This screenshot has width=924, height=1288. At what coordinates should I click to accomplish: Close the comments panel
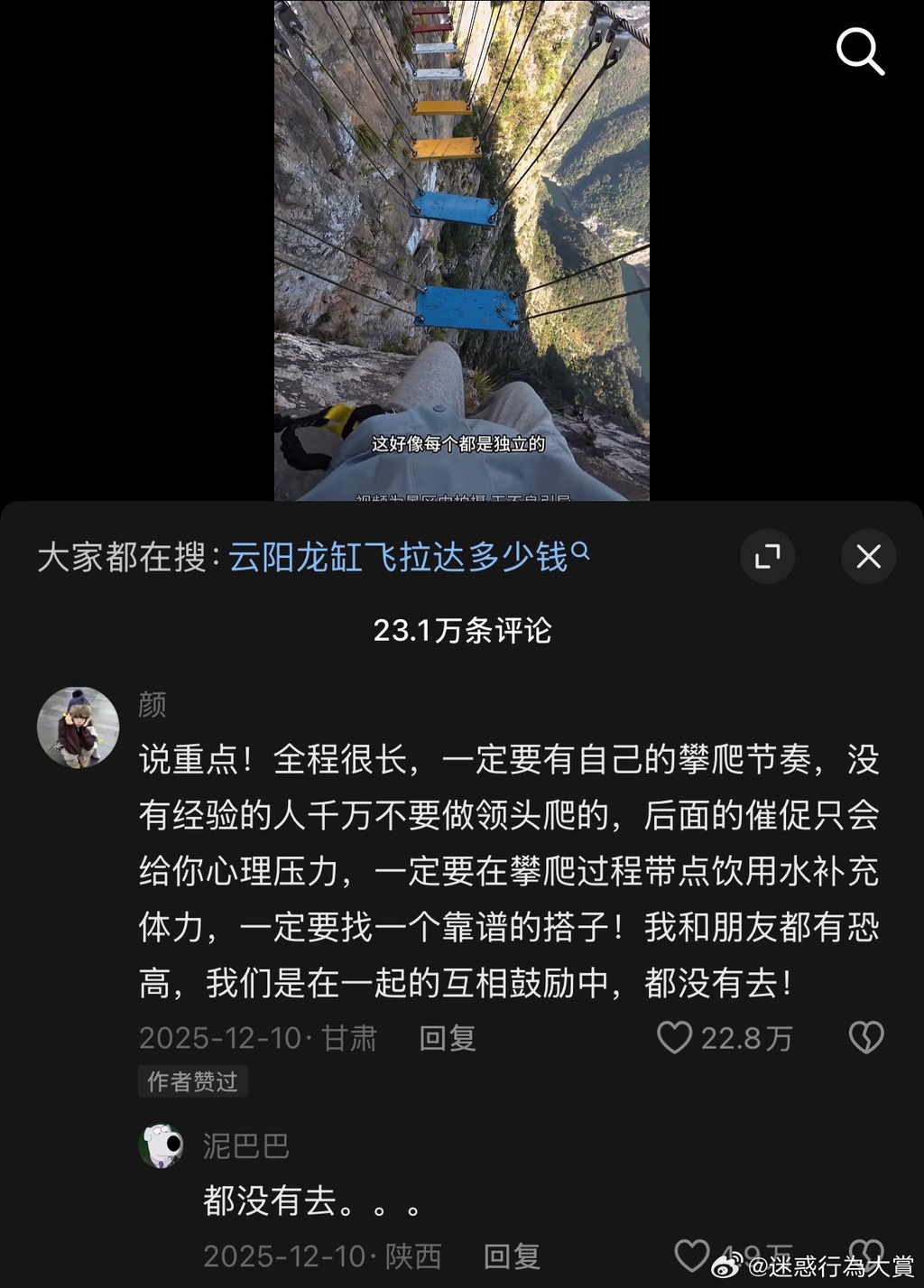tap(868, 557)
